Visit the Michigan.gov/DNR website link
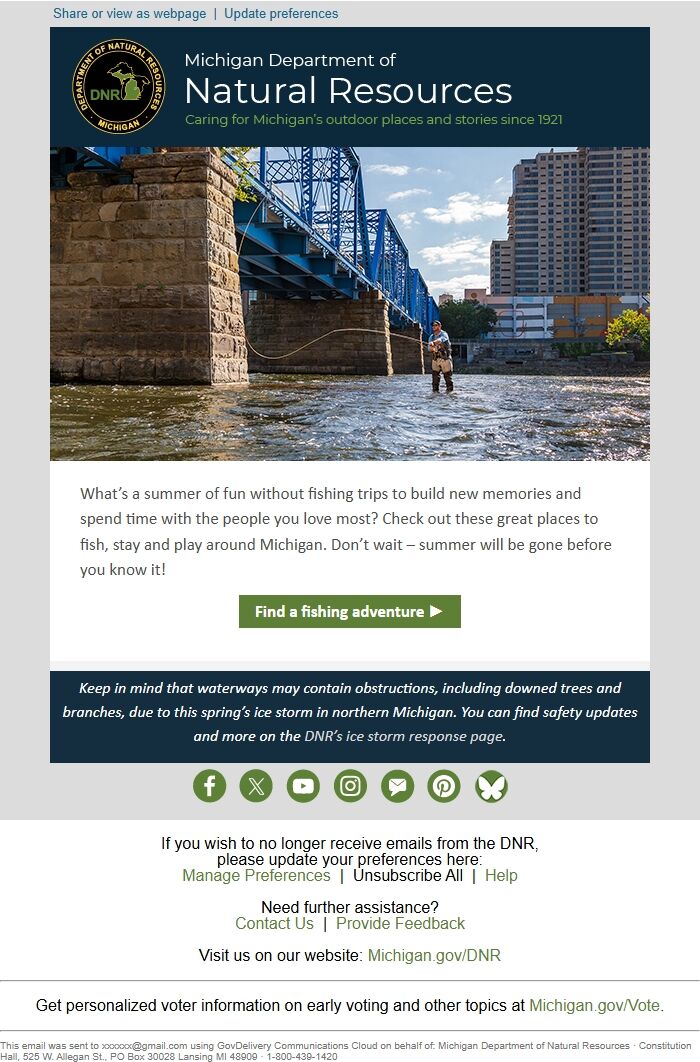This screenshot has width=700, height=1062. point(434,955)
